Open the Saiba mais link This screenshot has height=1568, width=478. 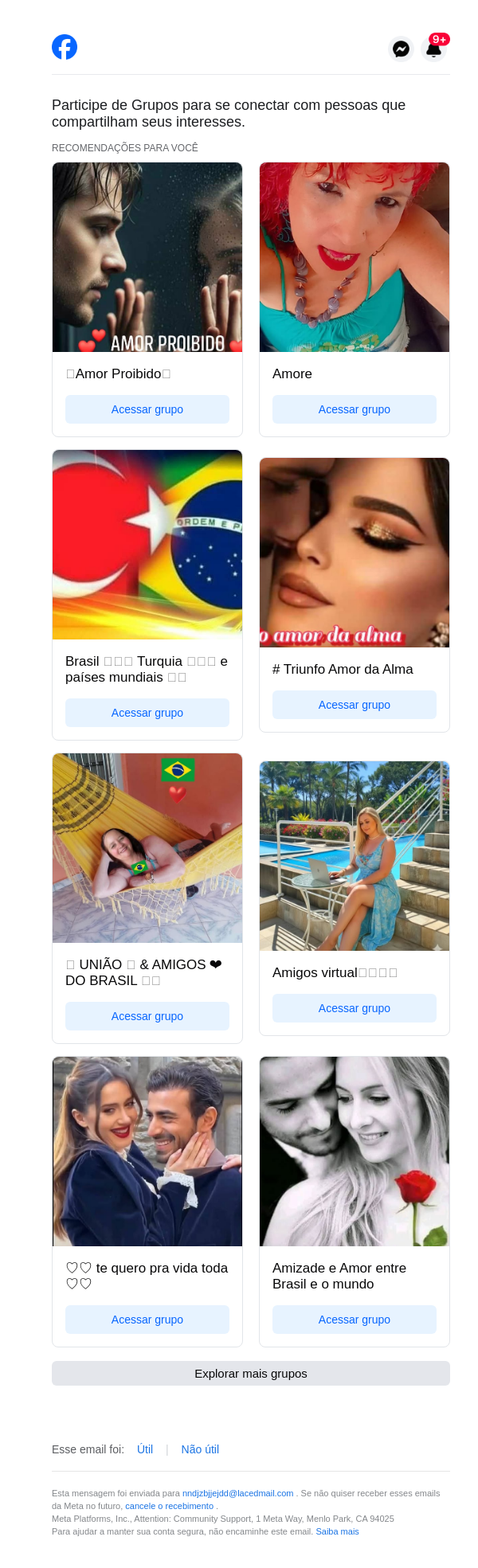pos(337,1531)
